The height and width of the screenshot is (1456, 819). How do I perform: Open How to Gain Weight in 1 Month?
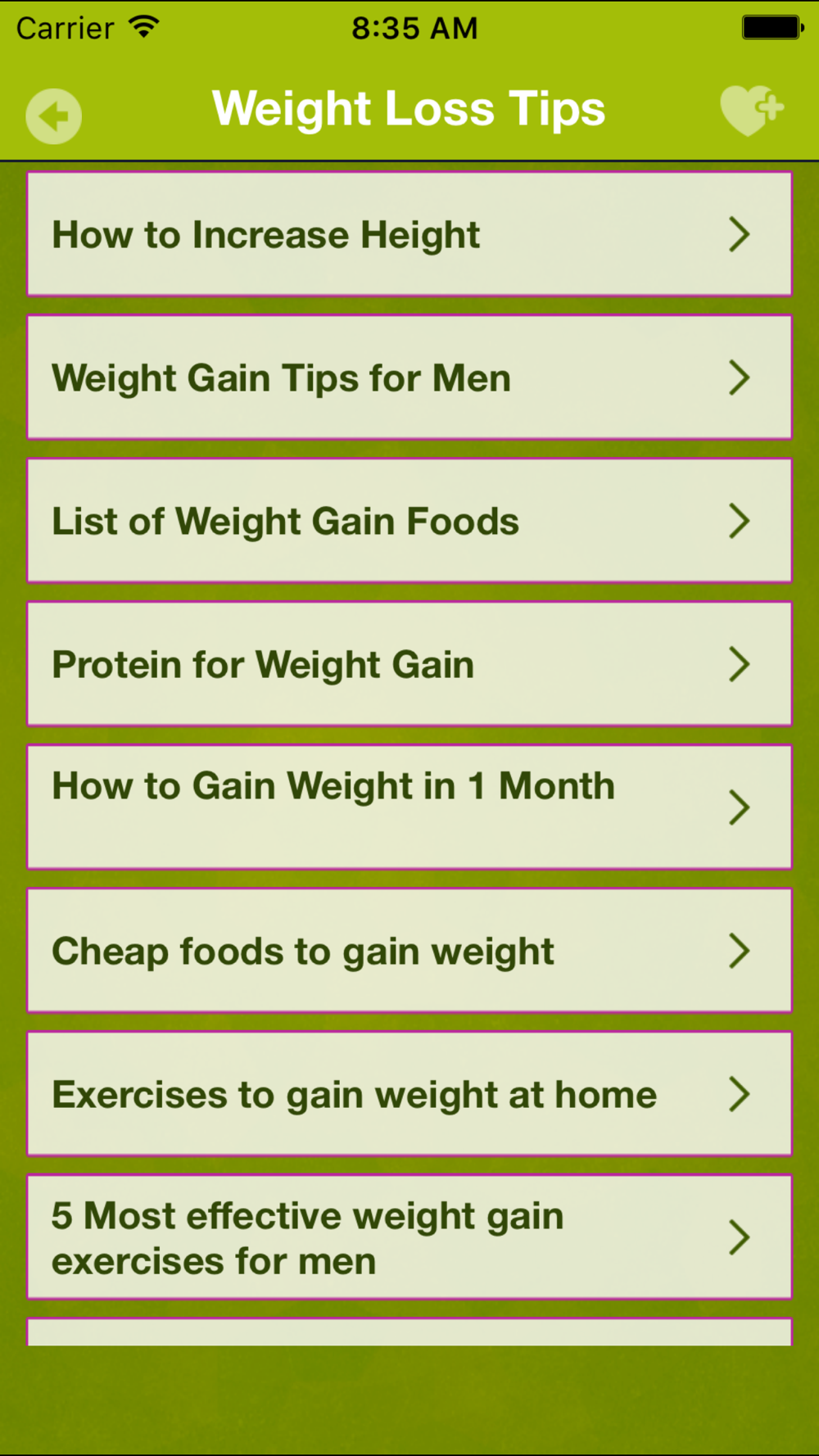[x=409, y=807]
